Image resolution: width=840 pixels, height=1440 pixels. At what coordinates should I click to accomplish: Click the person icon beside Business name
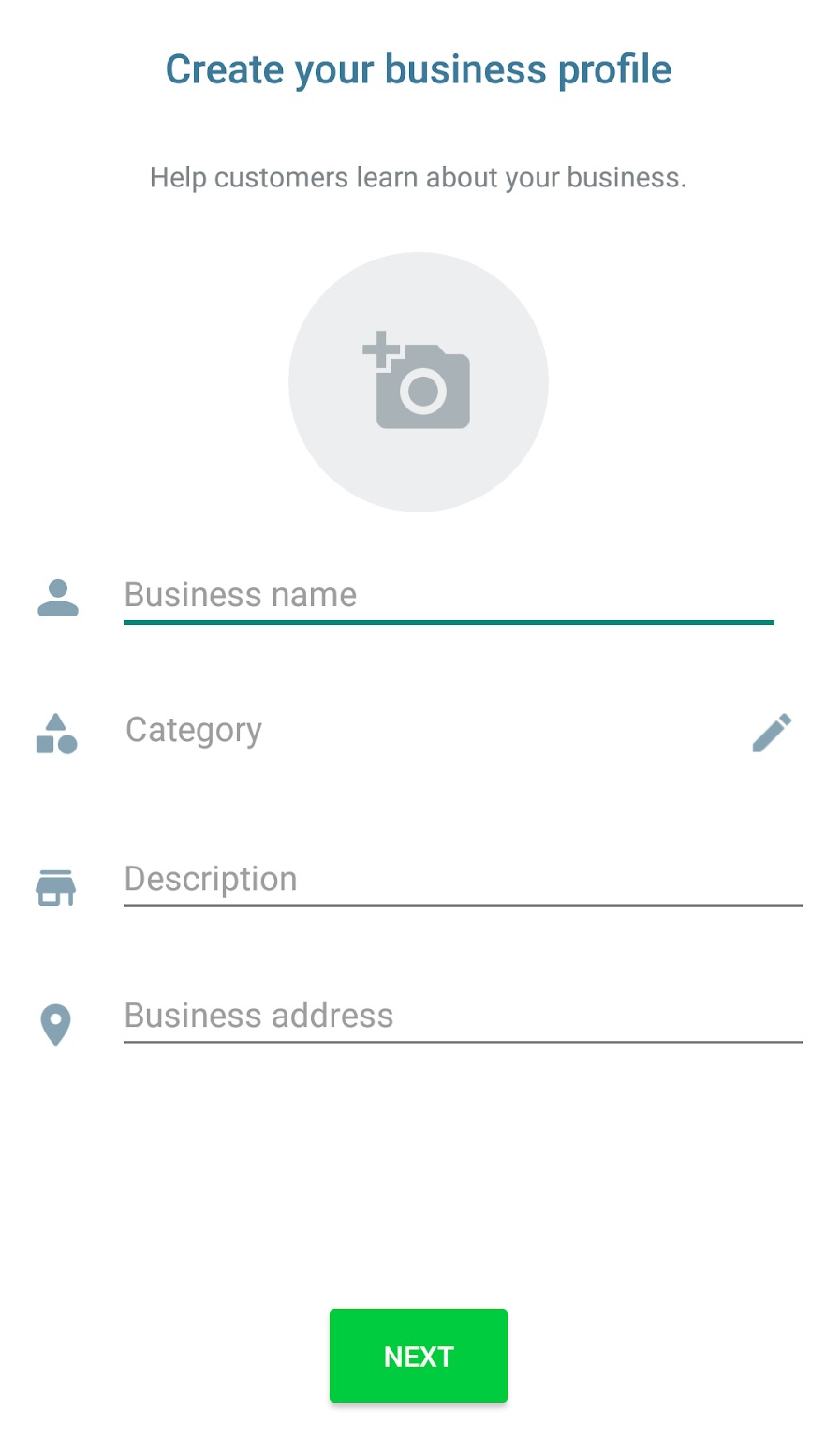click(56, 598)
